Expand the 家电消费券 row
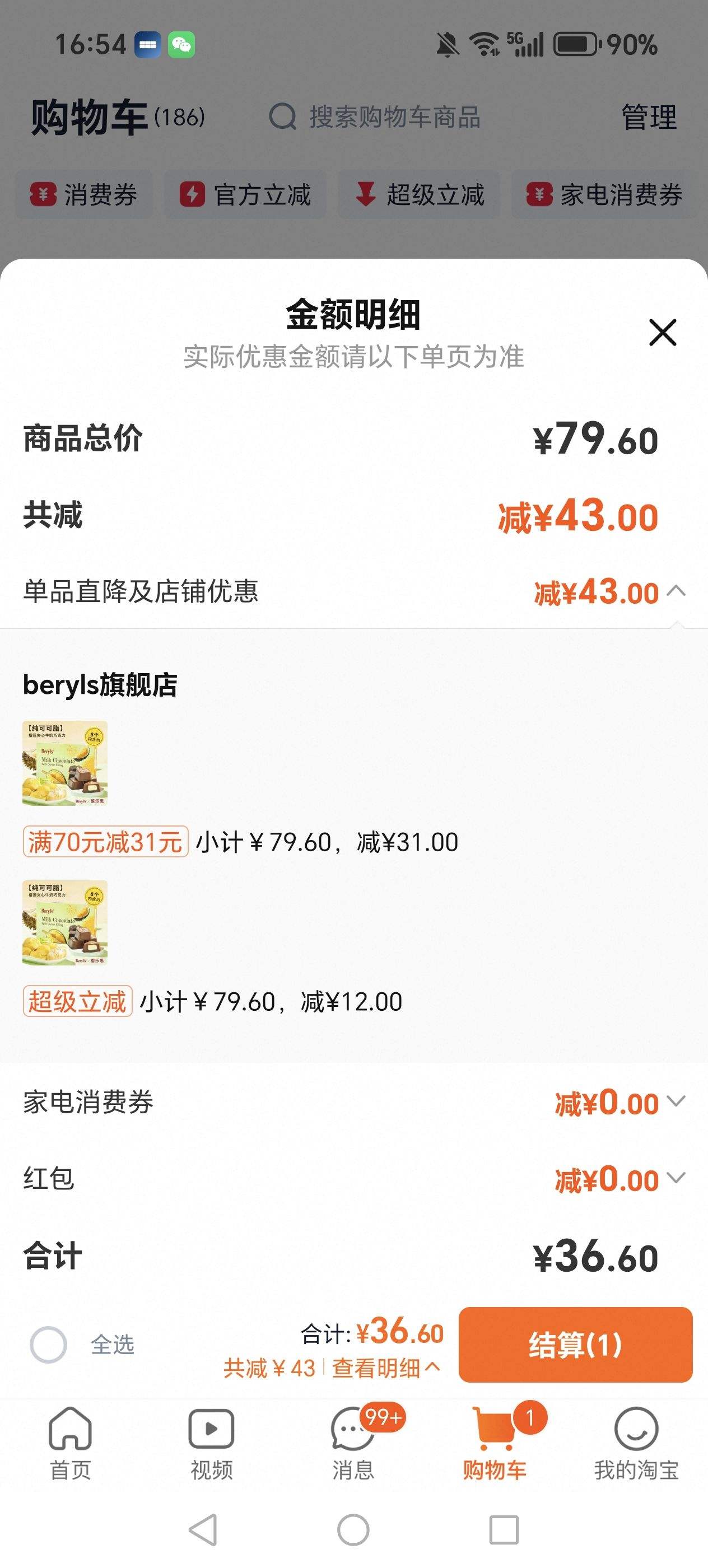The height and width of the screenshot is (1568, 708). (676, 1101)
